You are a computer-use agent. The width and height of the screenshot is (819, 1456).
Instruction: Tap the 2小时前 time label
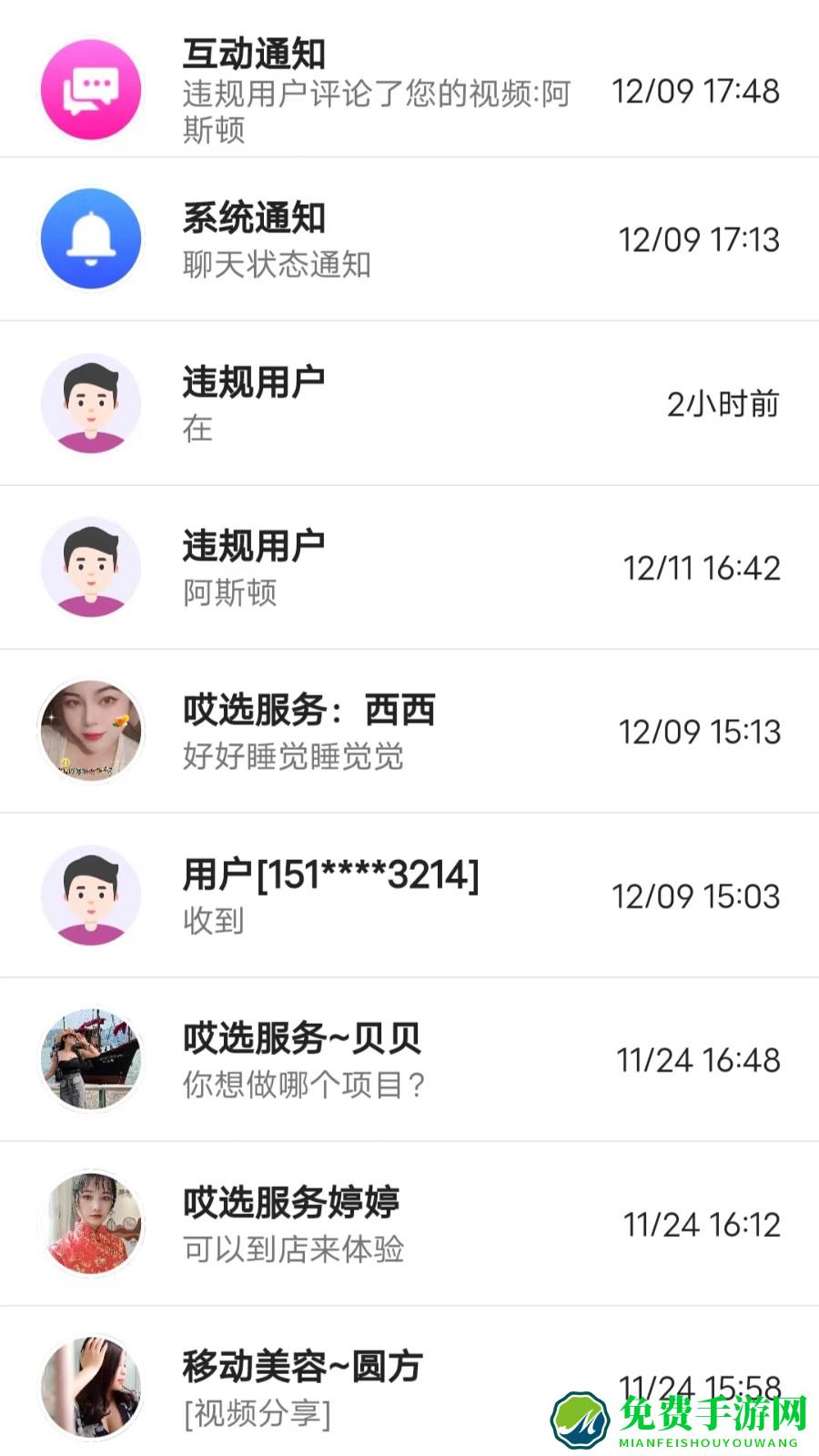point(723,403)
